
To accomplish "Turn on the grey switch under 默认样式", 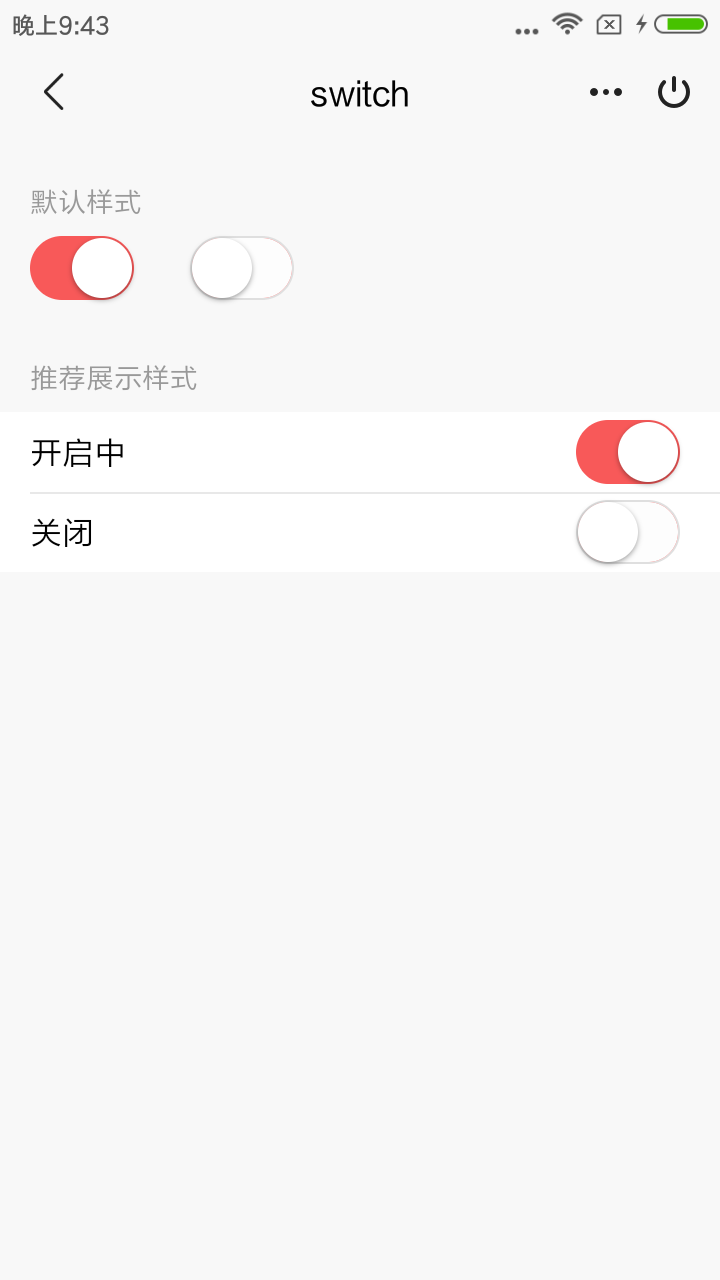I will click(x=242, y=268).
